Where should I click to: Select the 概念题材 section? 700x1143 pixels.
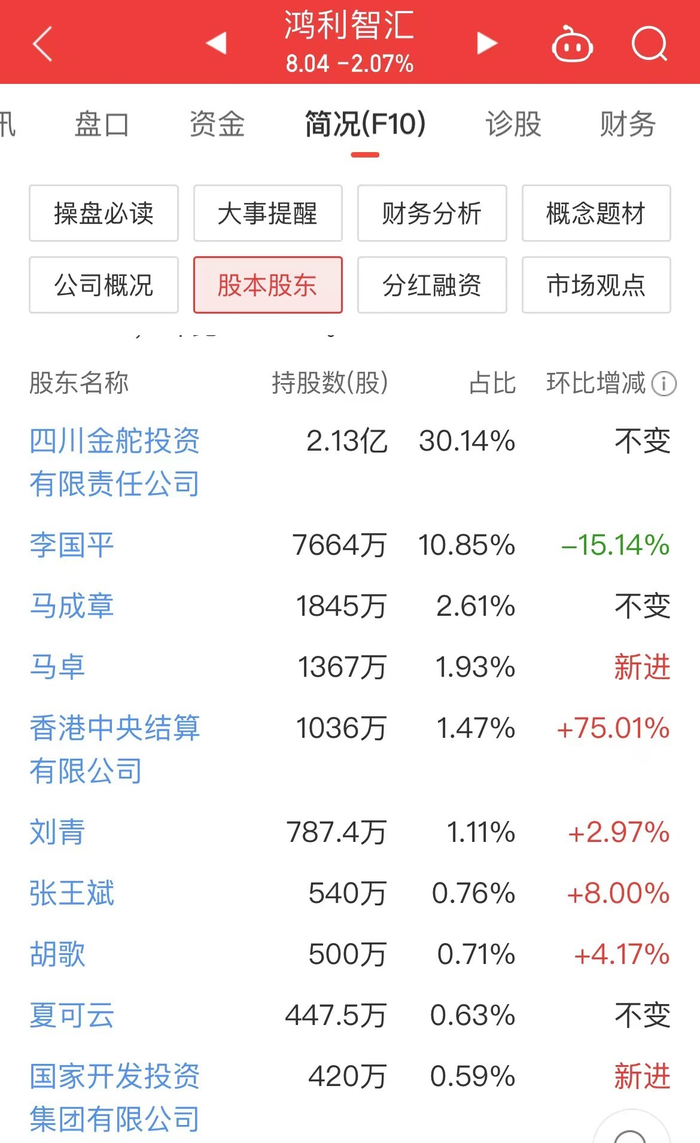pyautogui.click(x=596, y=213)
